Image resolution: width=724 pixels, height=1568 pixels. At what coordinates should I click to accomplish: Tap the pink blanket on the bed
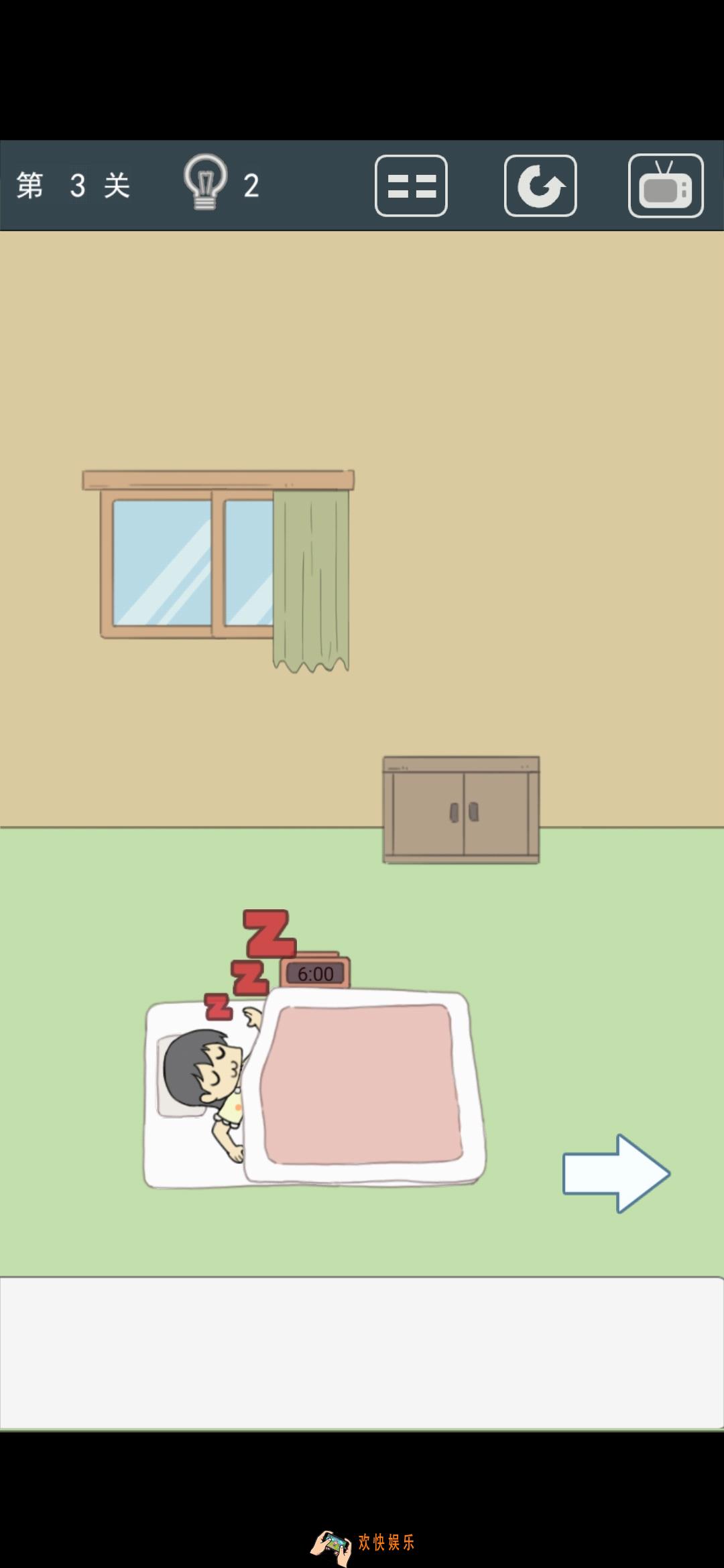[x=362, y=1086]
